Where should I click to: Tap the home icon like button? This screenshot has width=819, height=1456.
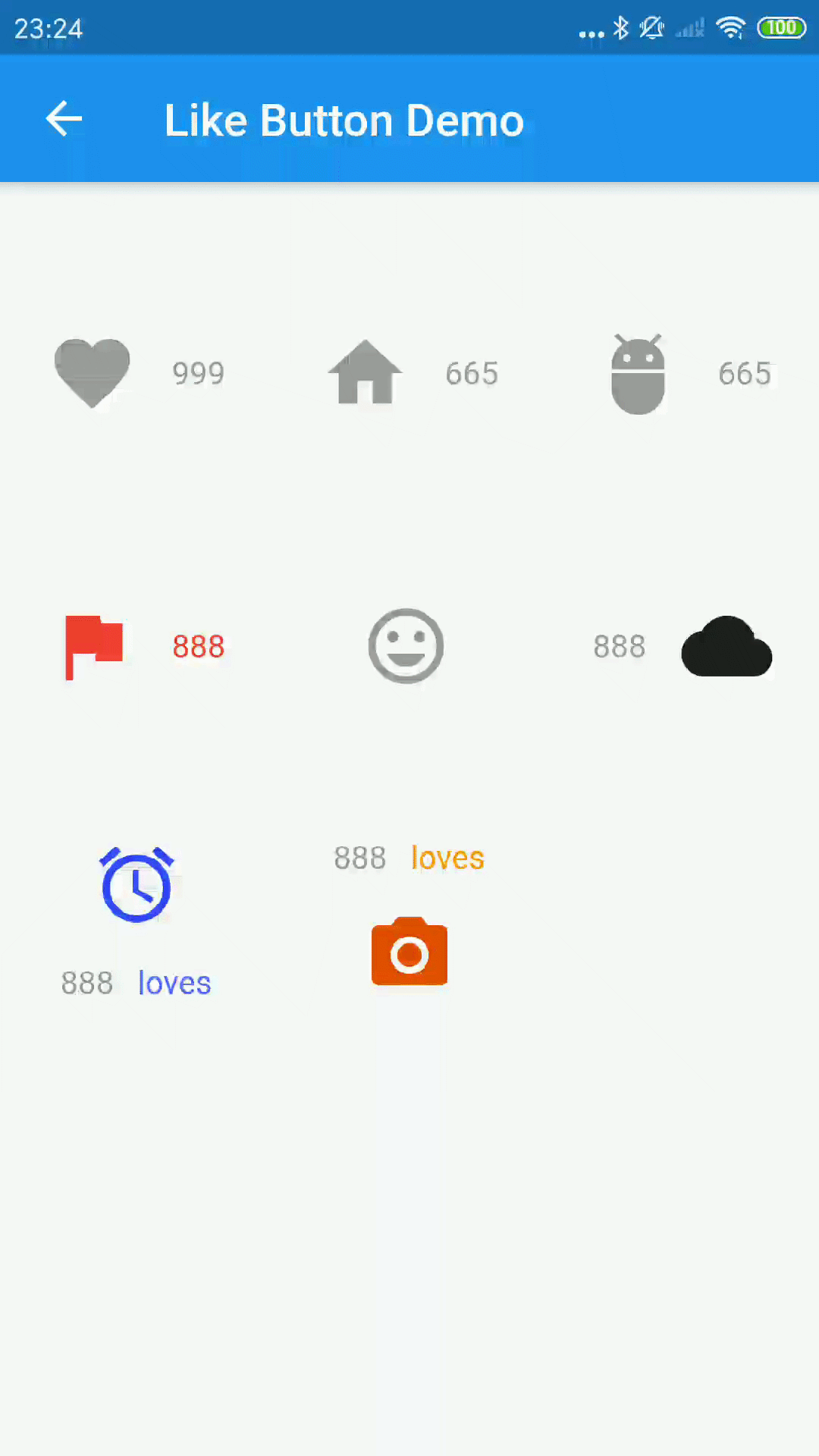(x=365, y=372)
